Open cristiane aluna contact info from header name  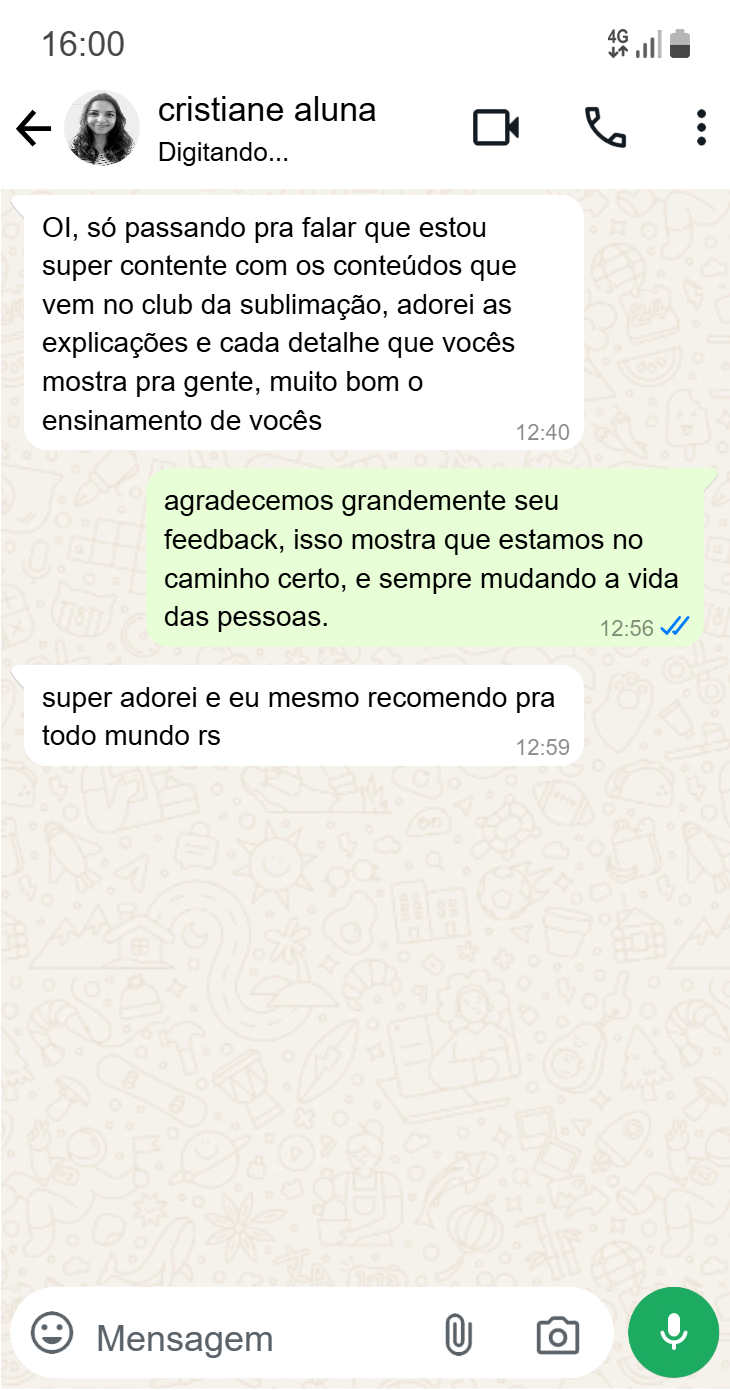(267, 111)
